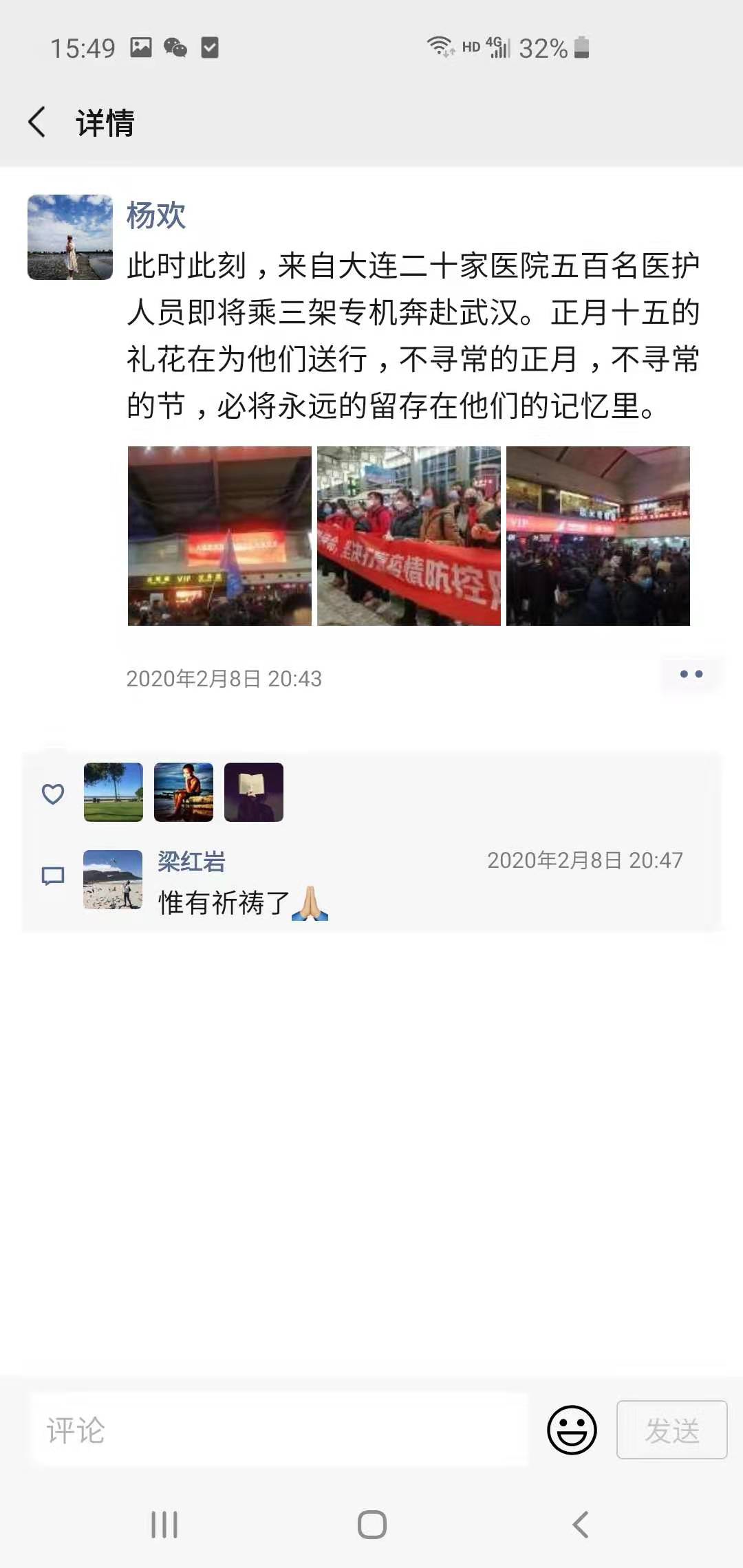Open poster name 杨欢's profile

pyautogui.click(x=156, y=216)
